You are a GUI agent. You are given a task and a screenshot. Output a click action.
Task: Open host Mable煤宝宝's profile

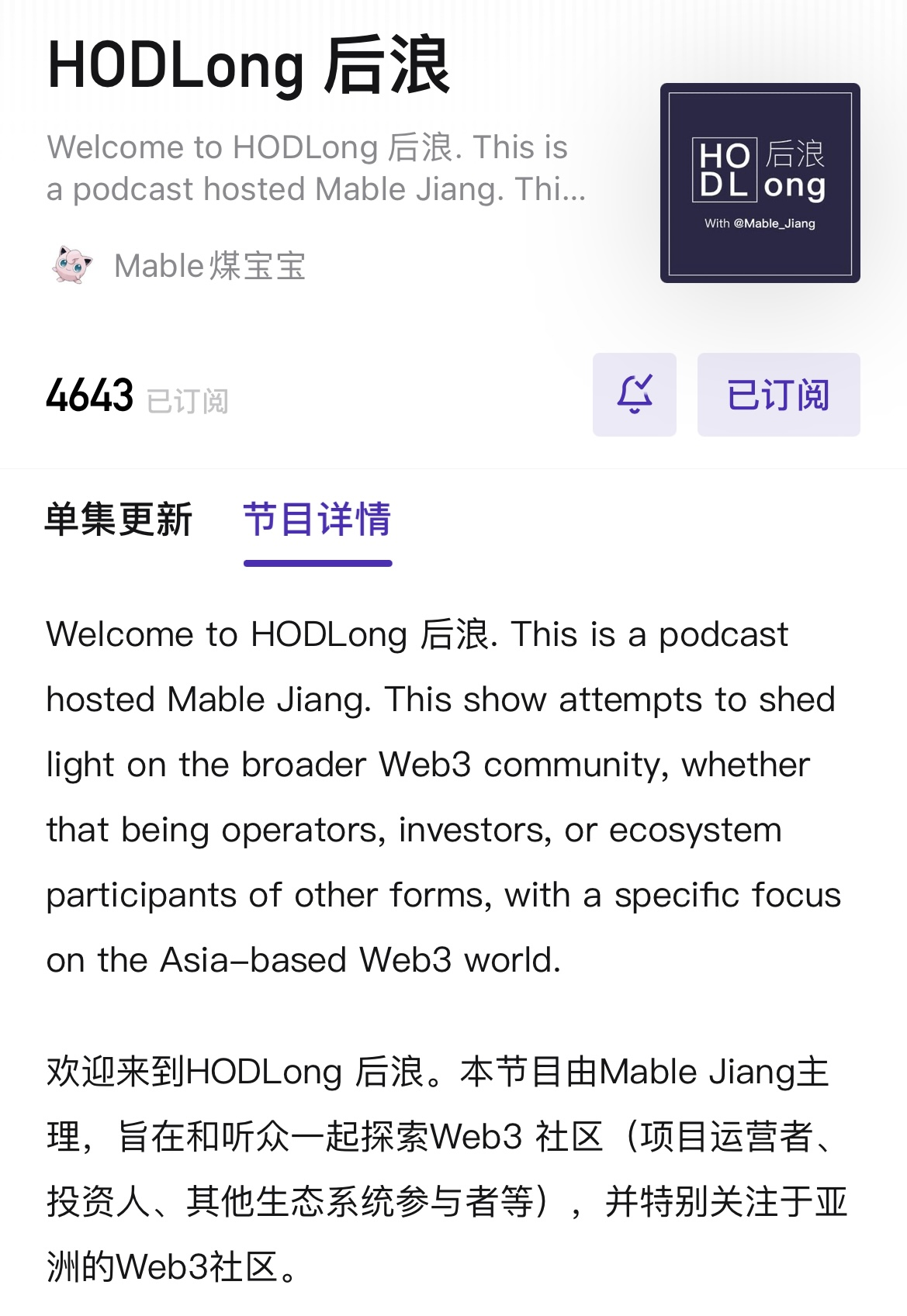coord(178,265)
